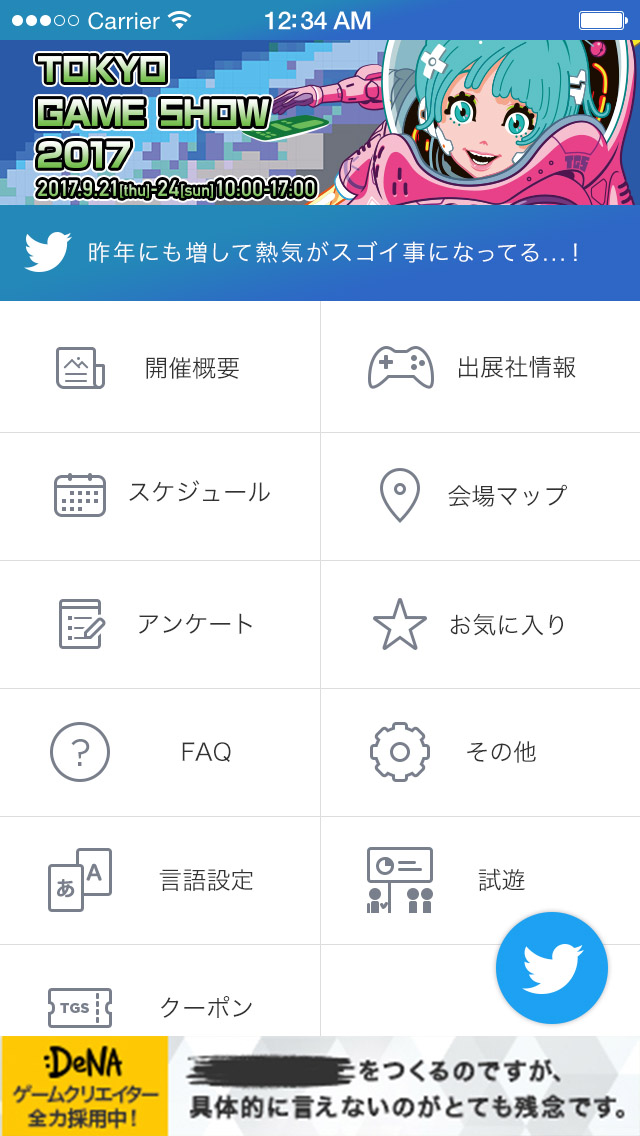640x1136 pixels.
Task: Open その他 other options
Action: pyautogui.click(x=480, y=752)
